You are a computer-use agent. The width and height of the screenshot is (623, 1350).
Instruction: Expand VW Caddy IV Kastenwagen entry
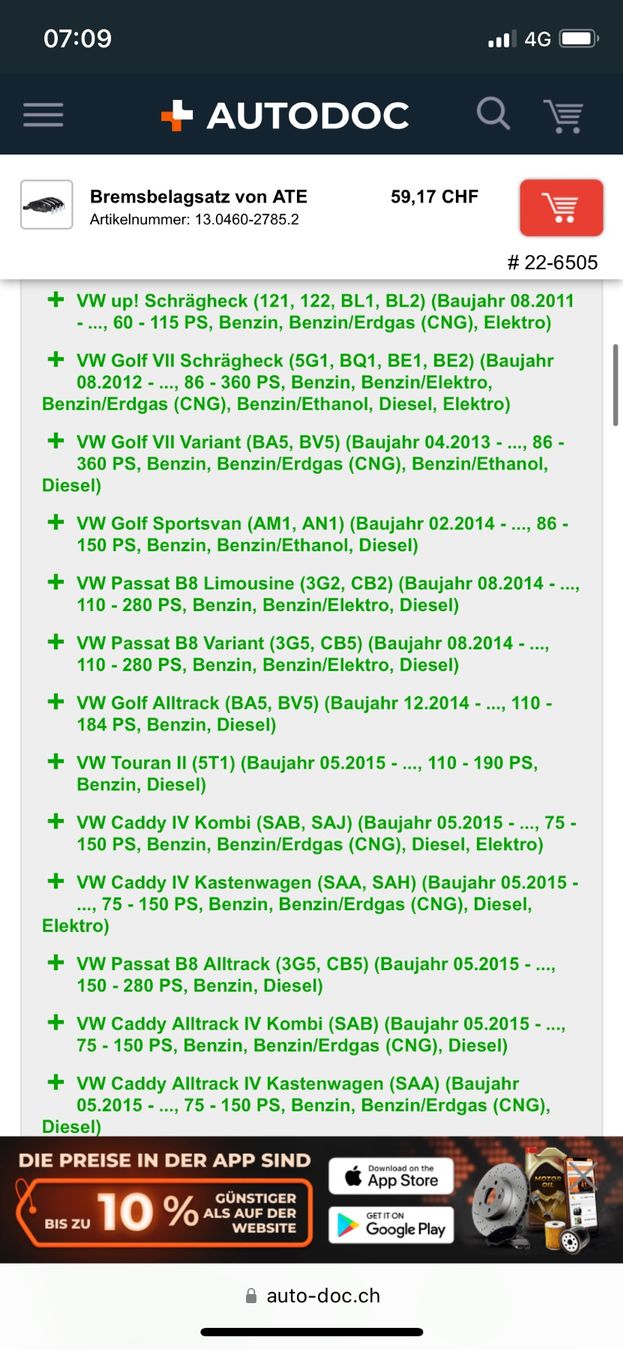pyautogui.click(x=56, y=883)
